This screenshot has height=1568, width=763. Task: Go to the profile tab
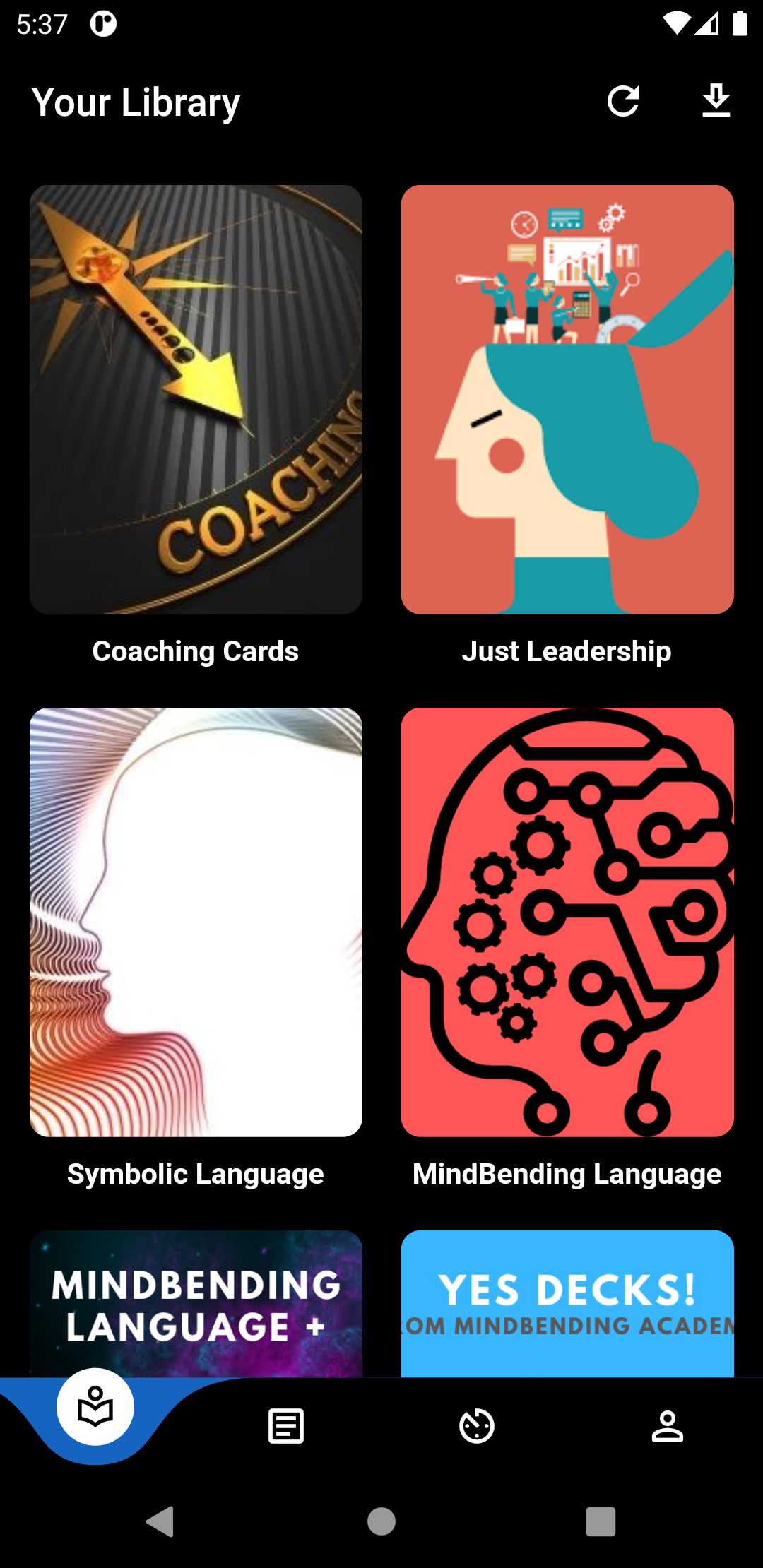pyautogui.click(x=667, y=1426)
